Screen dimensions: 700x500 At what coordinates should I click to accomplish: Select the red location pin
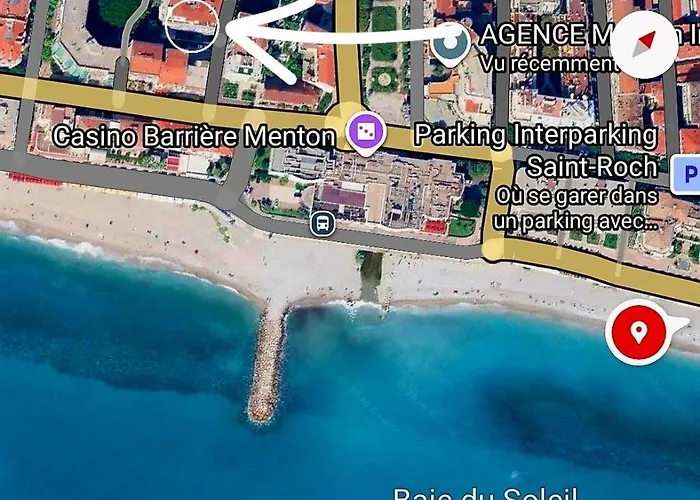[x=639, y=332]
